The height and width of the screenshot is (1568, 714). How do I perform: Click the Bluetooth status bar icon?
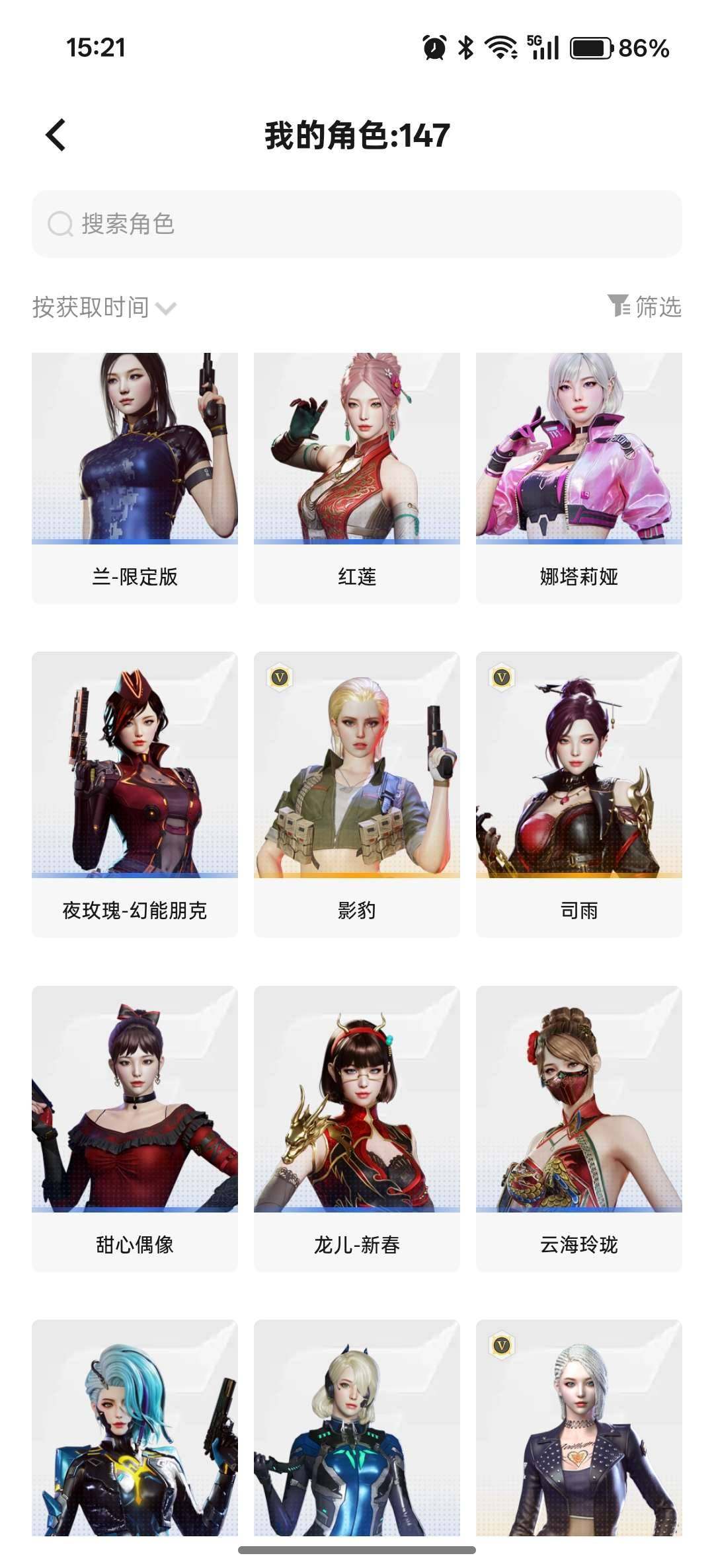[x=465, y=47]
